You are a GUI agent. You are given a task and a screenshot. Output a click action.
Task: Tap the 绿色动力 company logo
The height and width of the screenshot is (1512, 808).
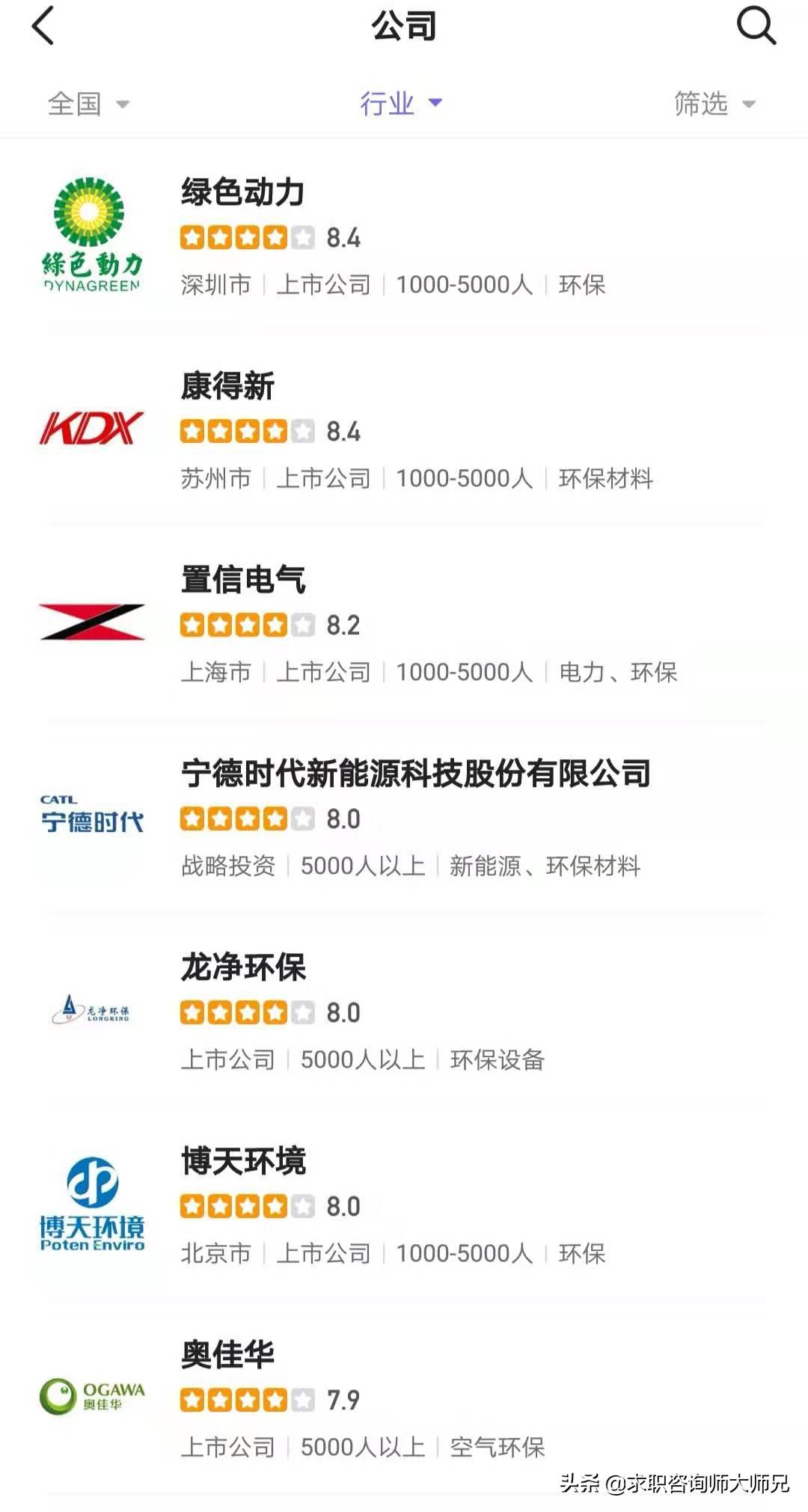(91, 232)
